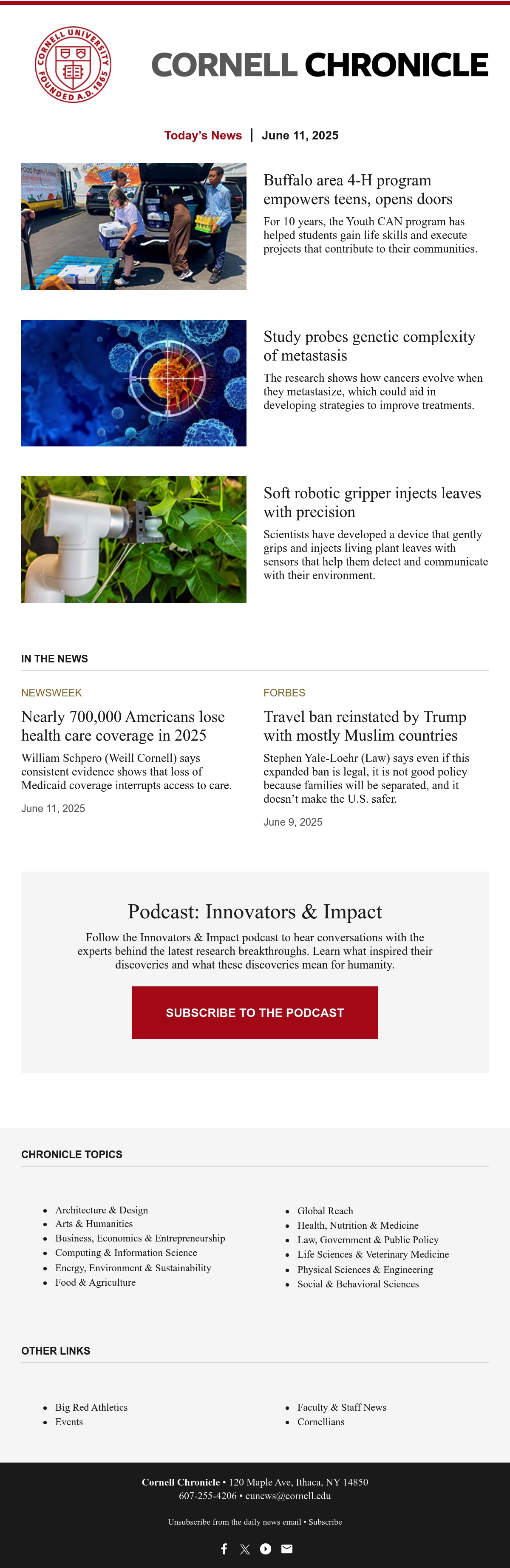Viewport: 510px width, 1568px height.
Task: Open the metastasis study cancer cell image
Action: tap(134, 383)
